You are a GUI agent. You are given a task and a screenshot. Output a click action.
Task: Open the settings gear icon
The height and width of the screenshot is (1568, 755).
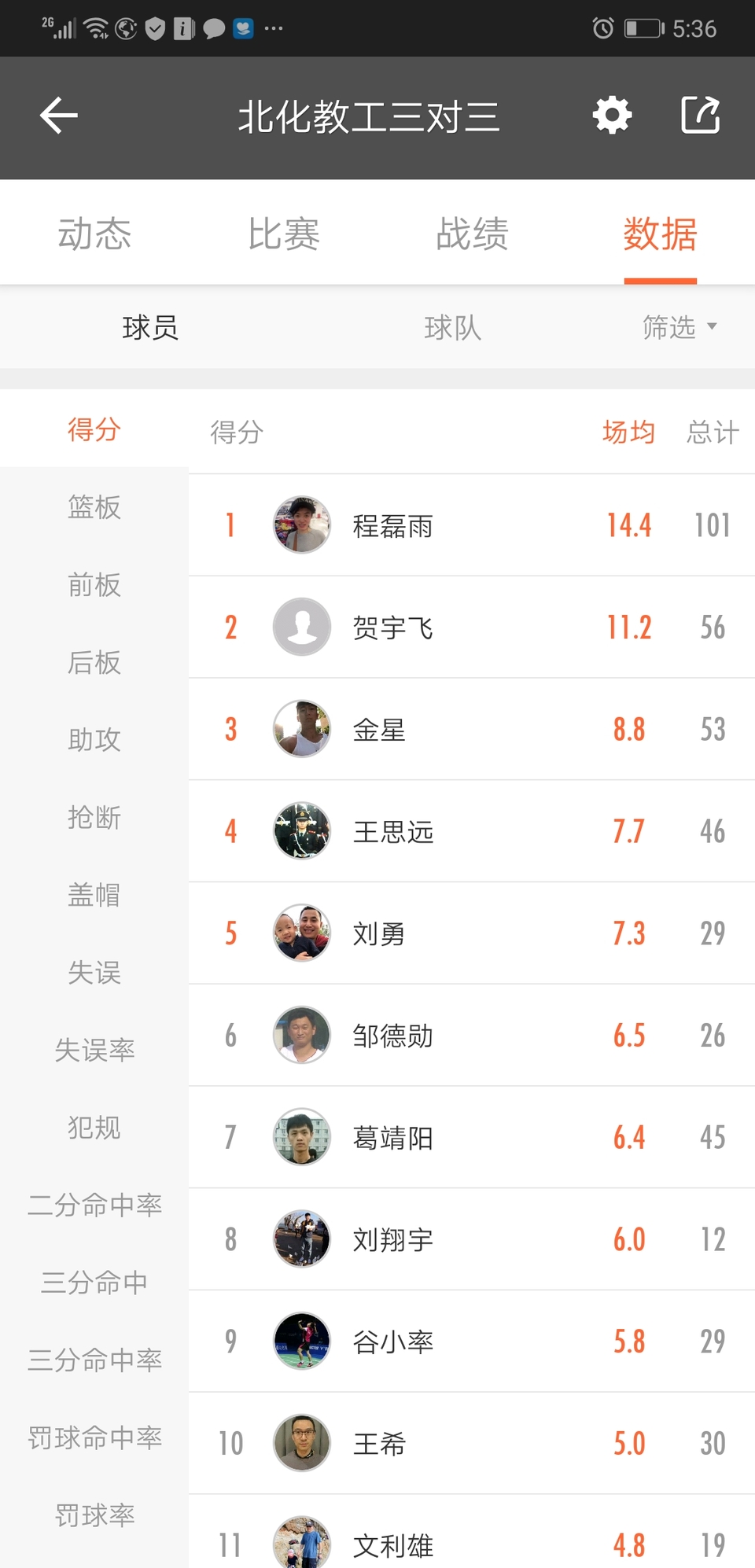612,116
